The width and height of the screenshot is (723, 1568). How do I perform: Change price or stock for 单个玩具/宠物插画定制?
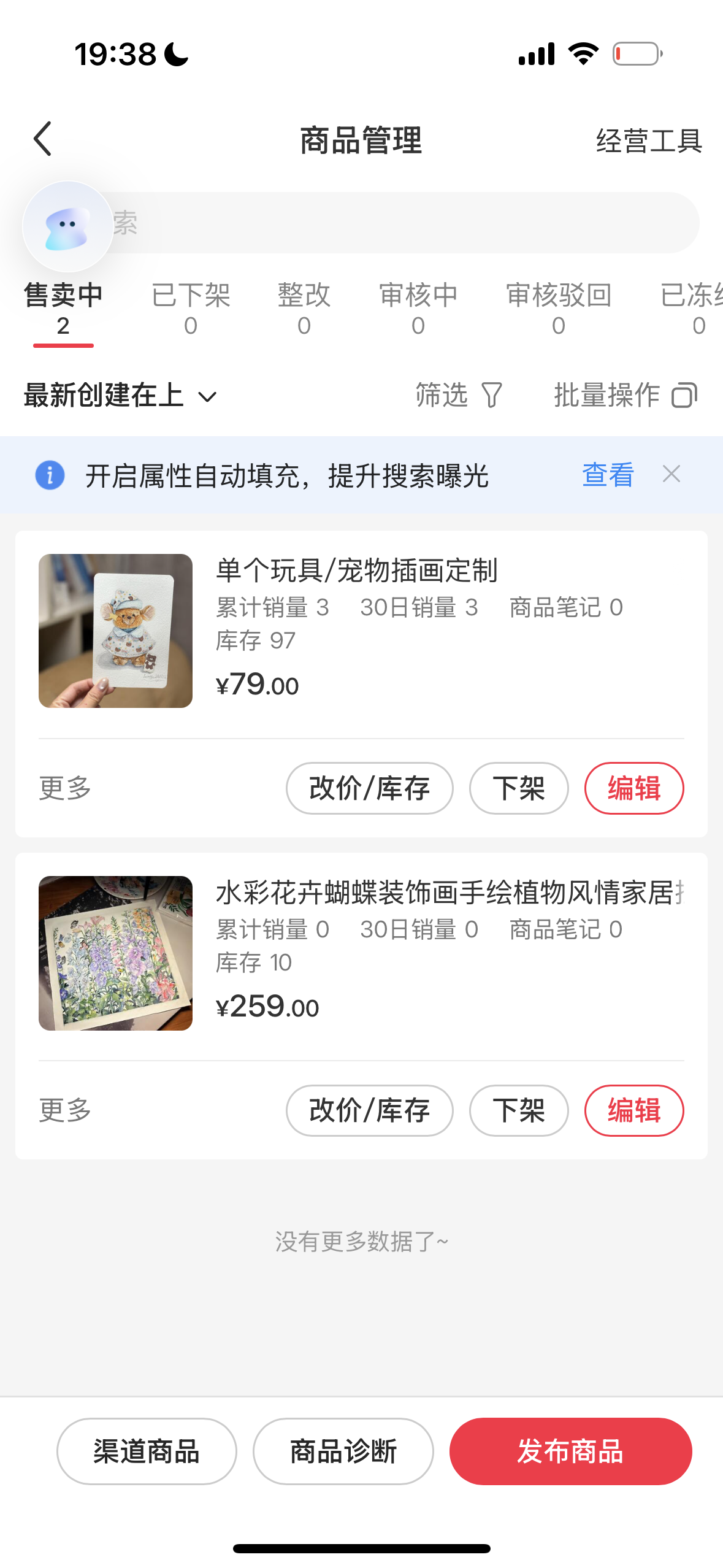pos(369,788)
